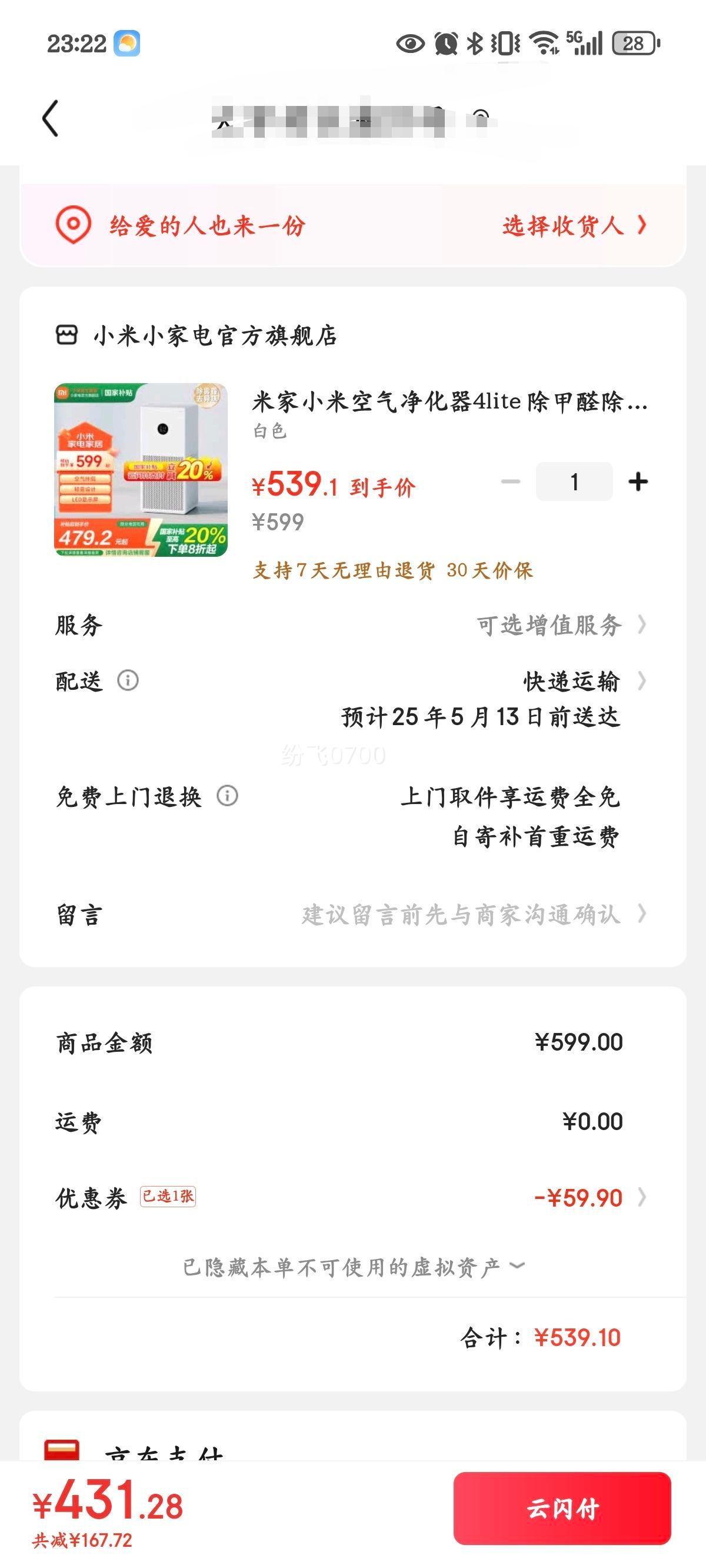Open the 优惠券 coupon selection row
Viewport: 706px width, 1568px height.
tap(584, 1198)
